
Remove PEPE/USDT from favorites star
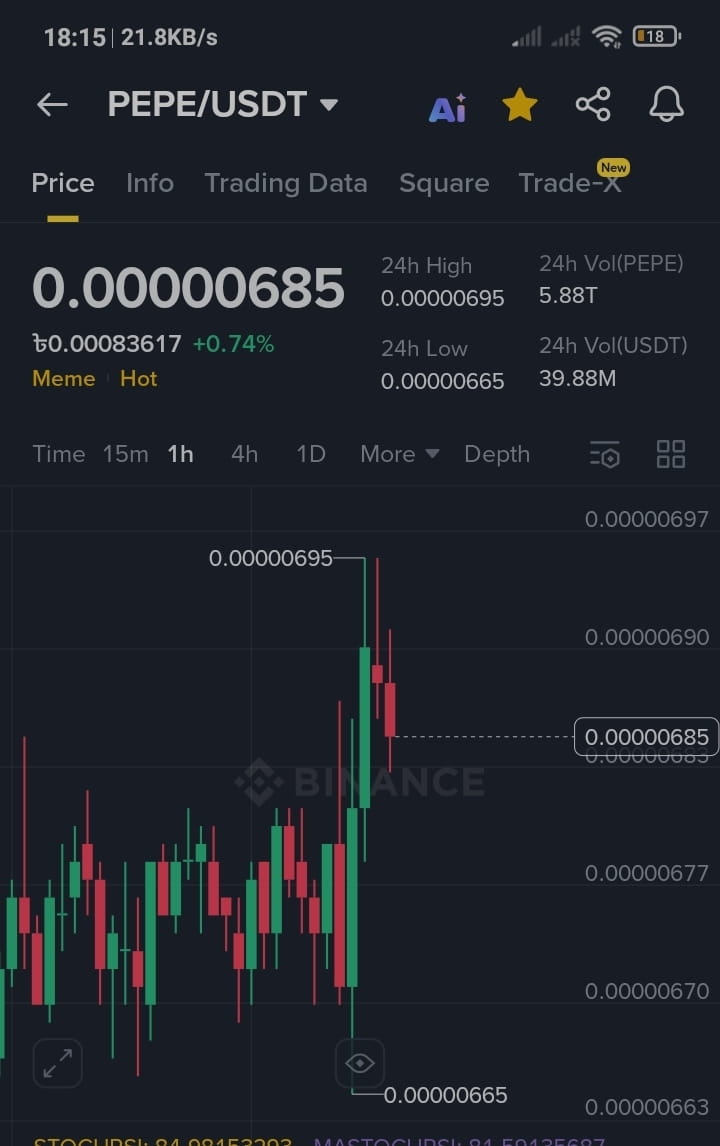click(520, 104)
